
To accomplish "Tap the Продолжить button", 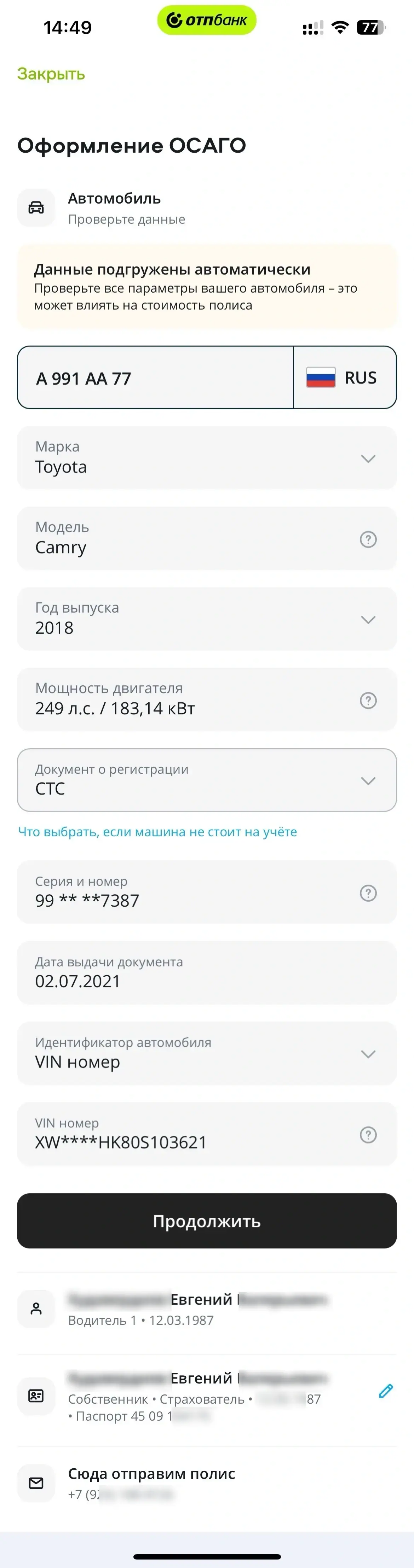I will 207,1221.
